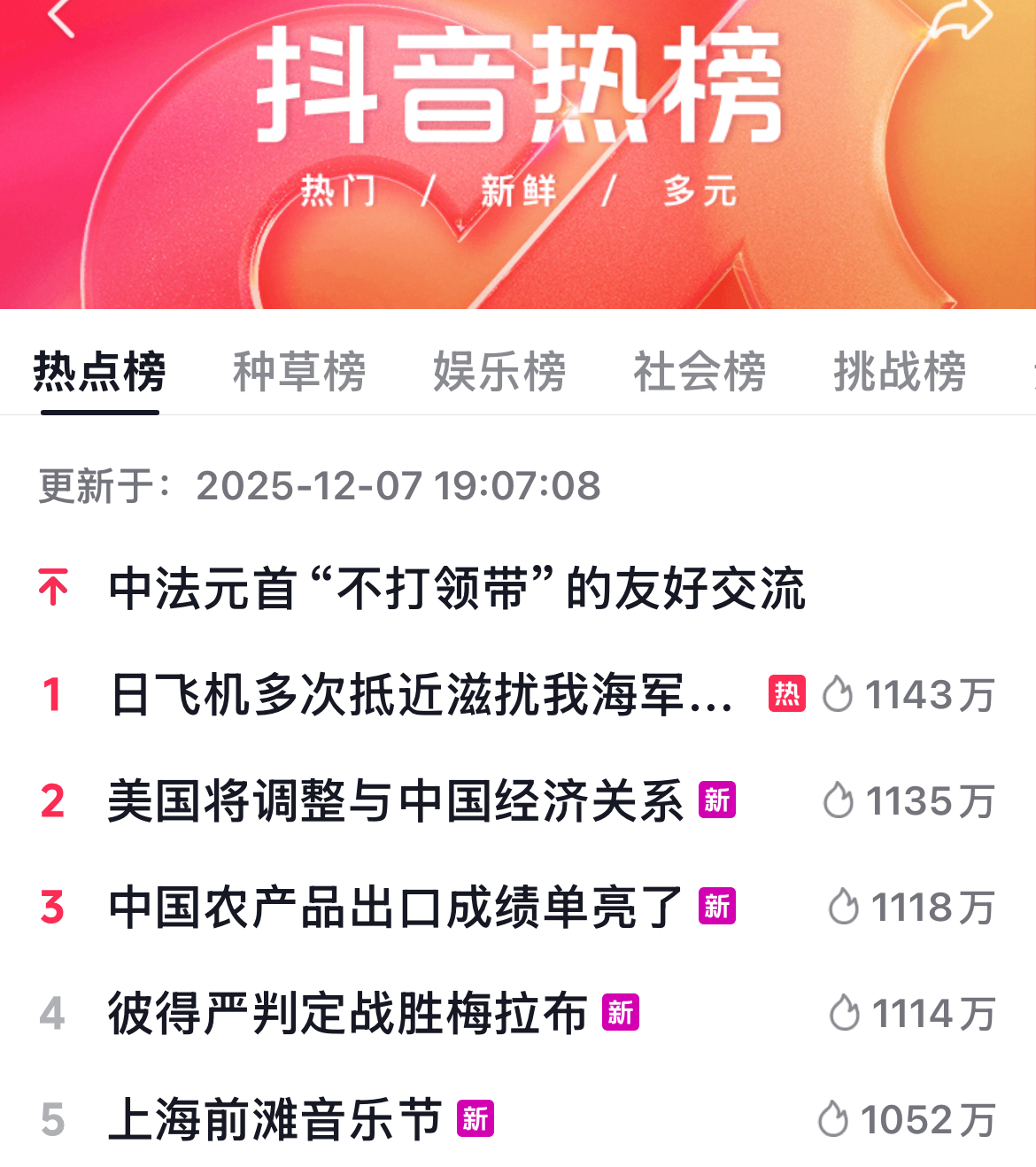Select the 挑战榜 tab

pos(900,371)
